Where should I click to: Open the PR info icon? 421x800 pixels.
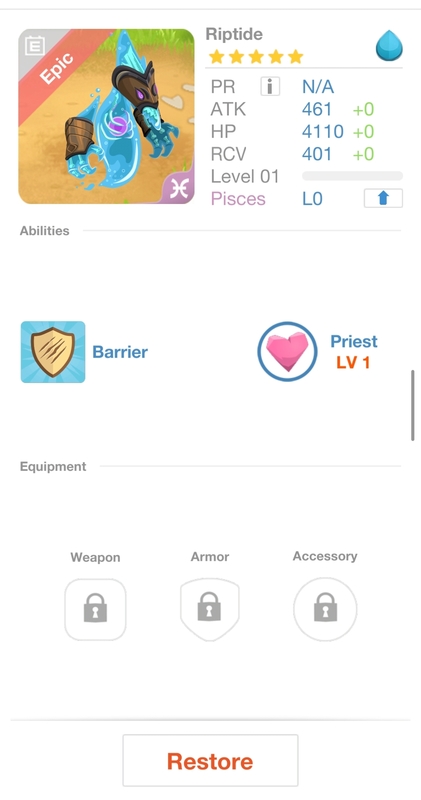270,87
